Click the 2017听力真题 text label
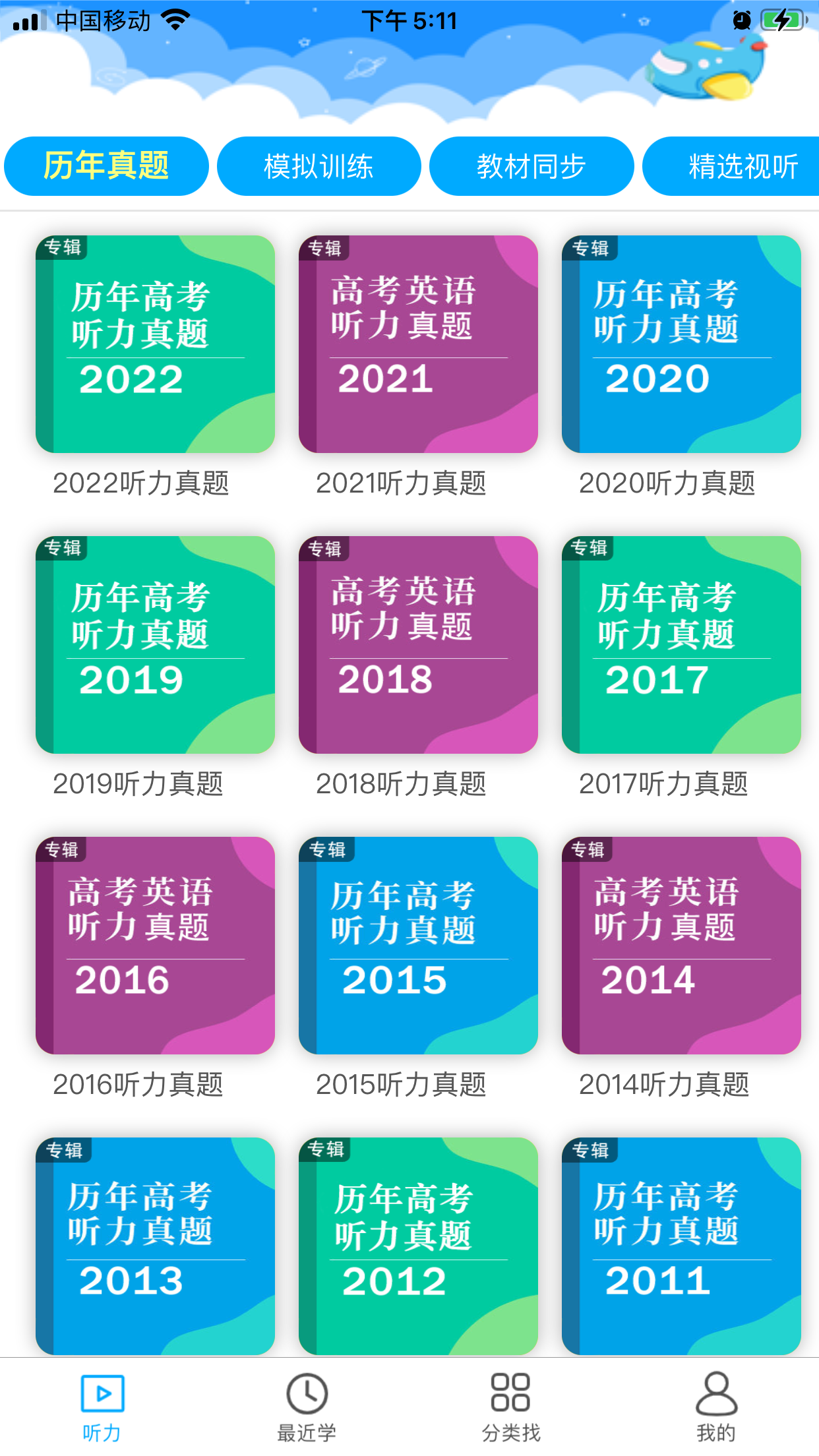Viewport: 819px width, 1456px height. (x=665, y=784)
